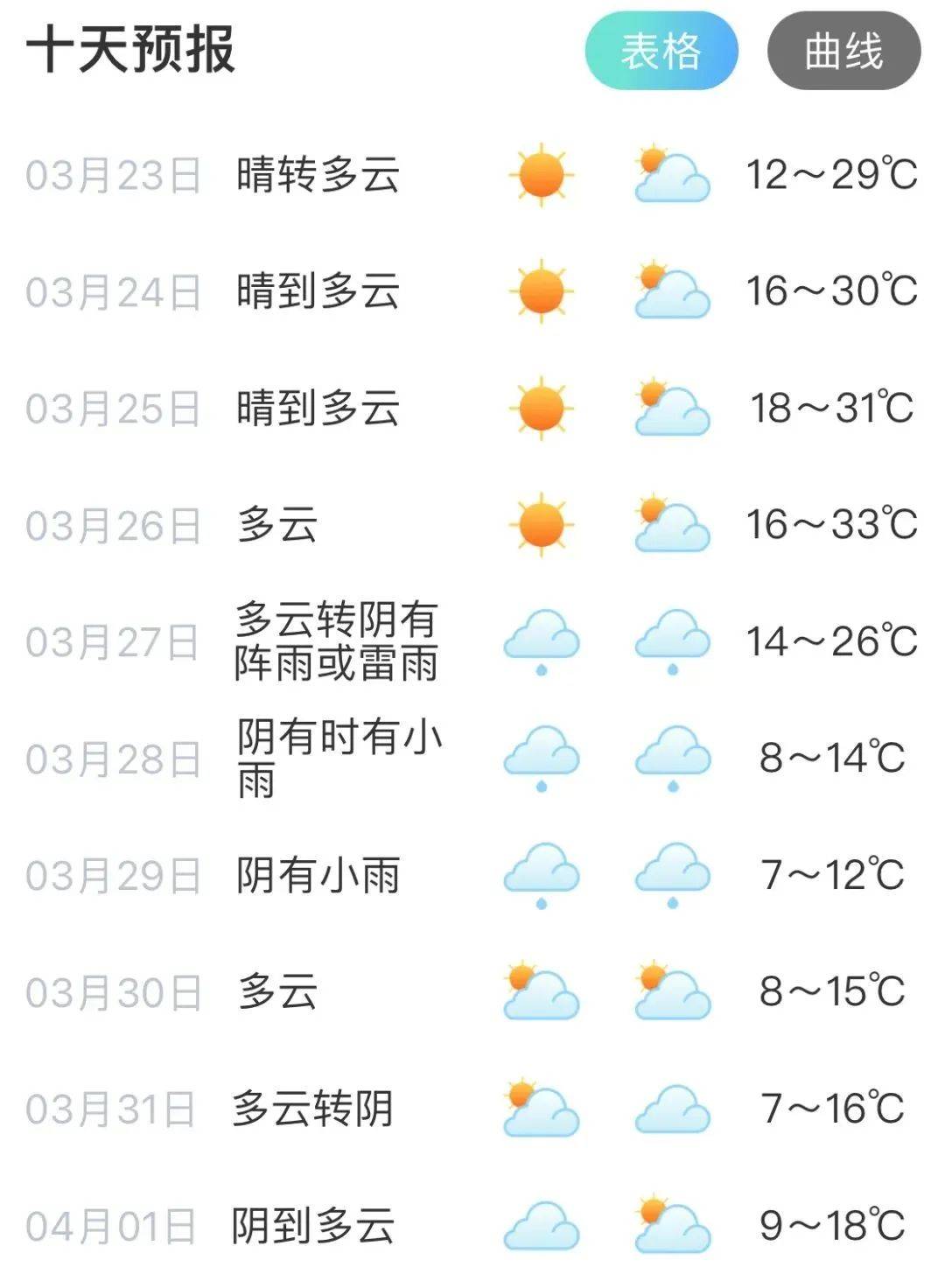Click the overcast cloud icon beside 03月31日
This screenshot has width=945, height=1288.
click(x=674, y=1107)
